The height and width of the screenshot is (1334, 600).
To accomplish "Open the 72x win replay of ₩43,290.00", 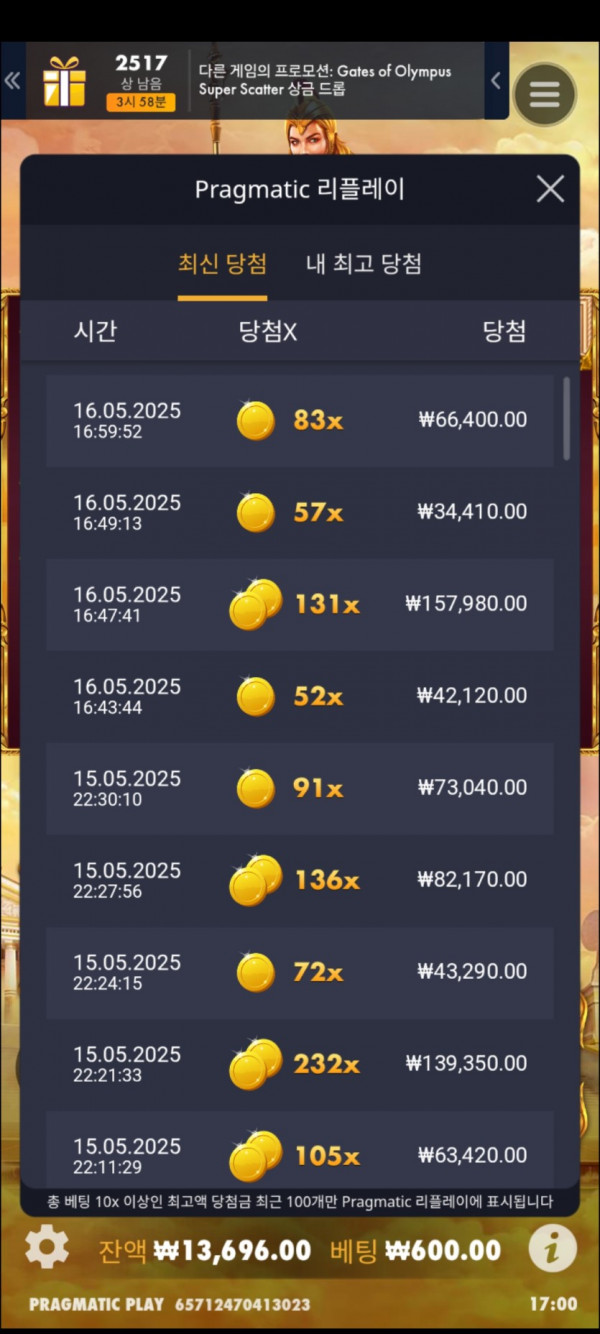I will tap(300, 972).
